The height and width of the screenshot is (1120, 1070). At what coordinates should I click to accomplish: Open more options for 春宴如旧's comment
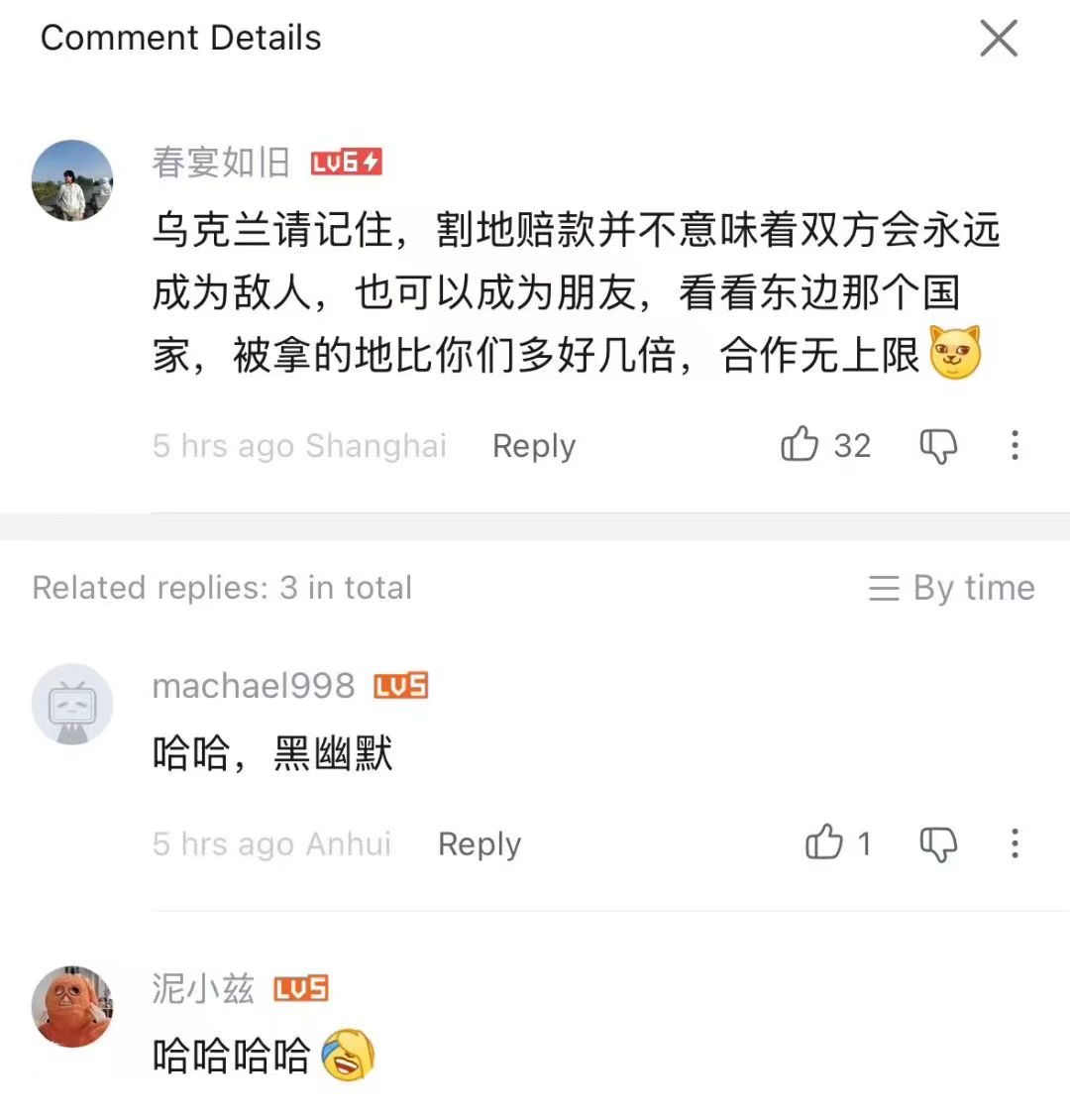1015,446
